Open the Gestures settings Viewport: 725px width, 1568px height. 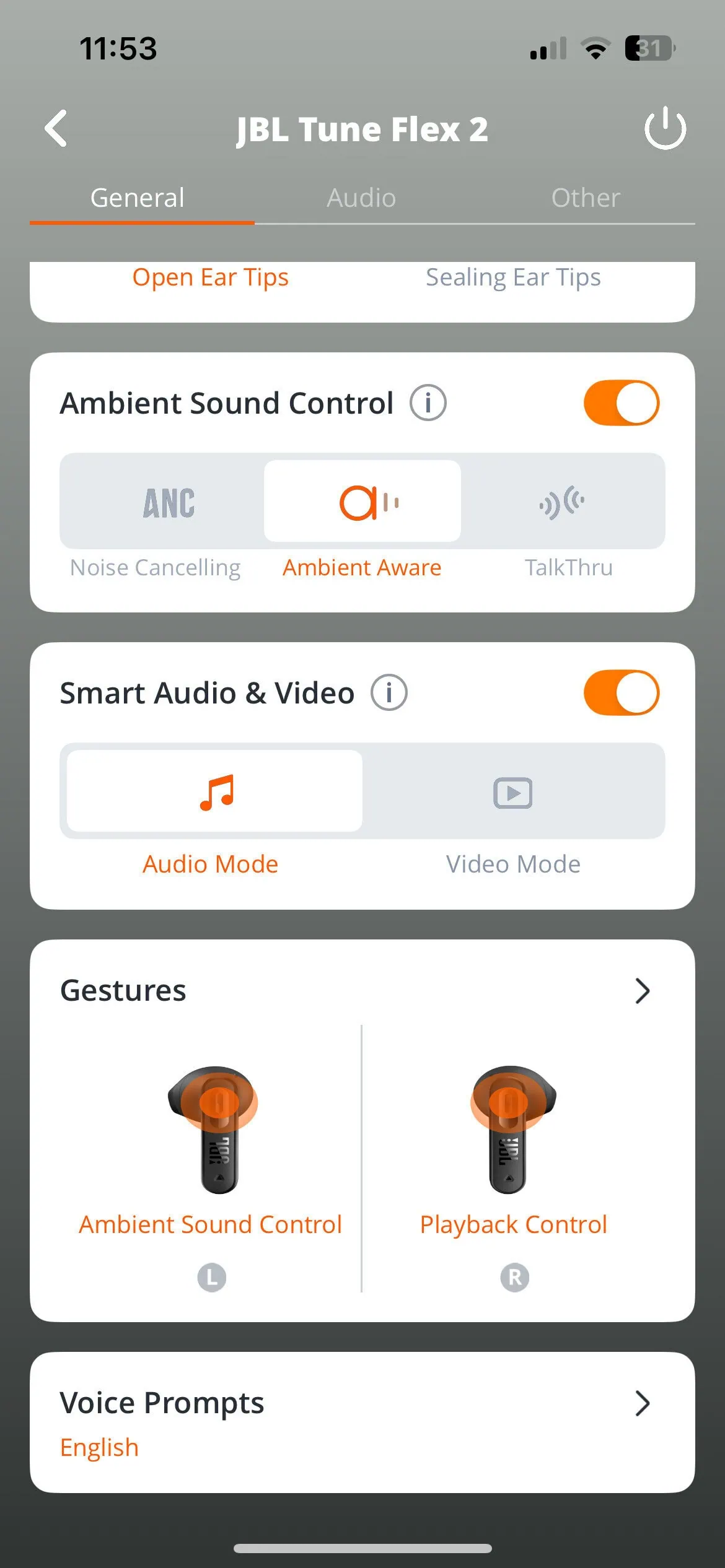[x=642, y=991]
